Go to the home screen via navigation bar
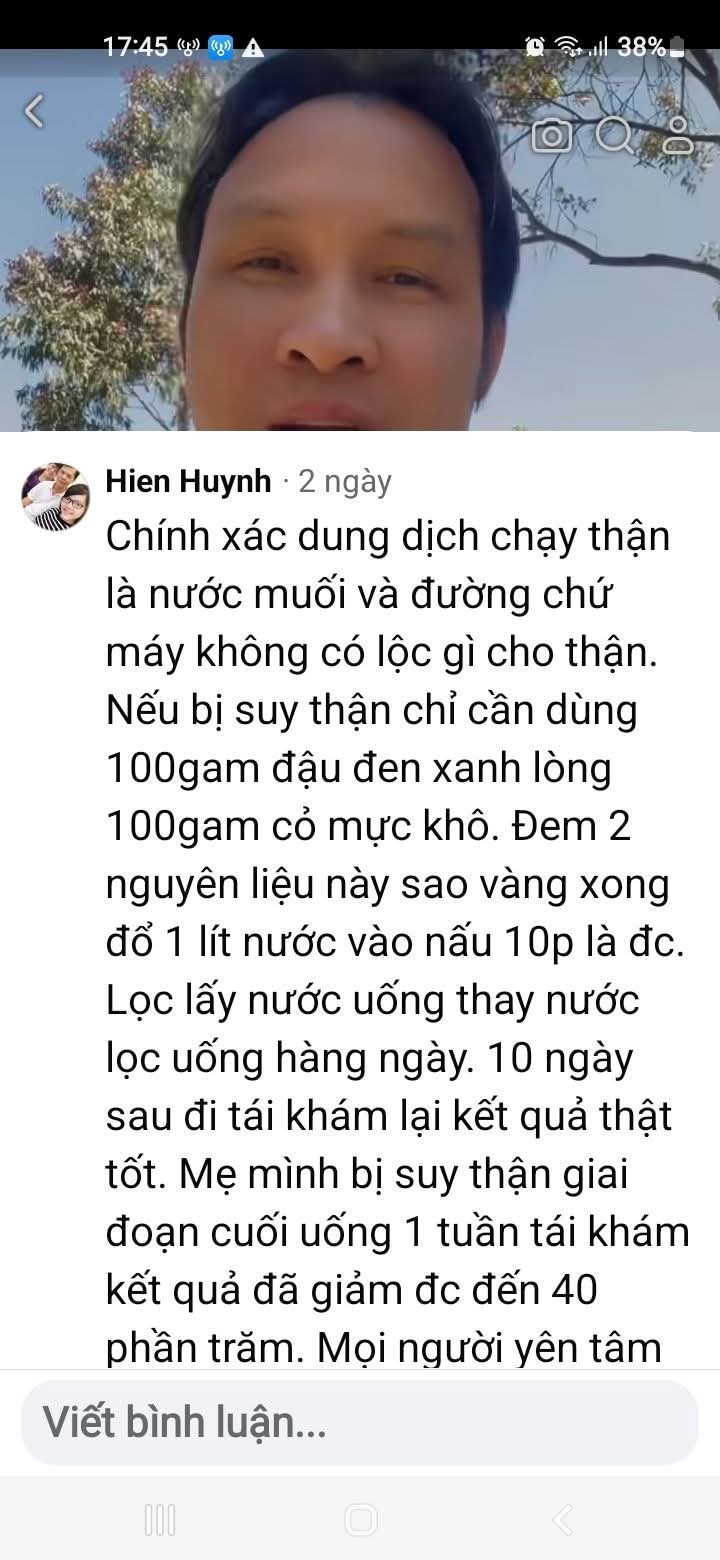720x1560 pixels. coord(360,1520)
